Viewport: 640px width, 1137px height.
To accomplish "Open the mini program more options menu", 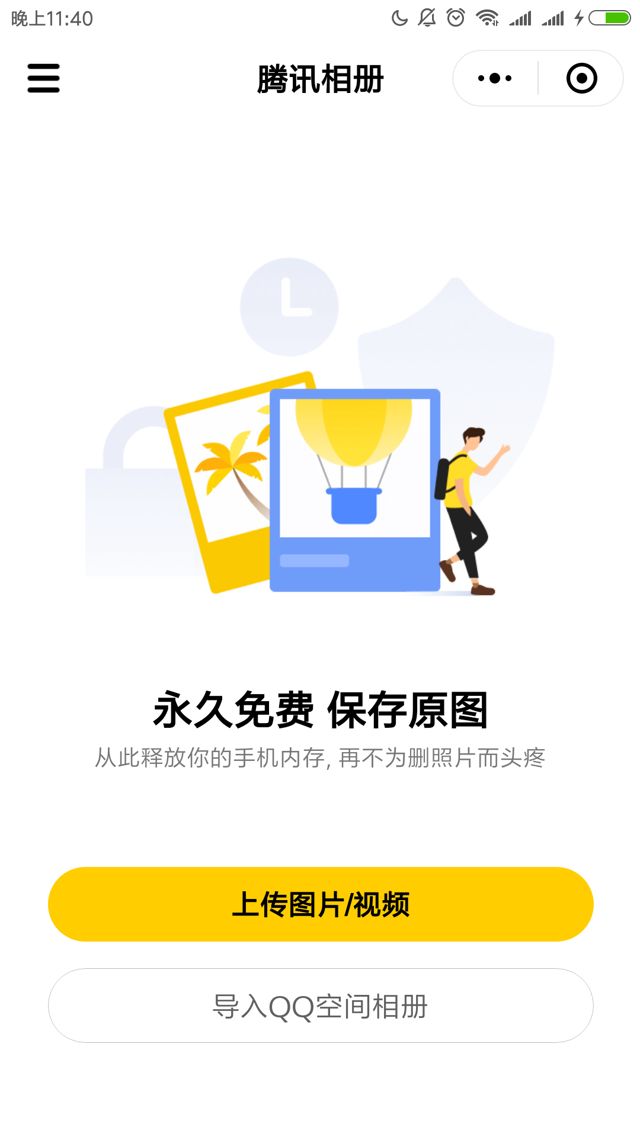I will [x=495, y=78].
